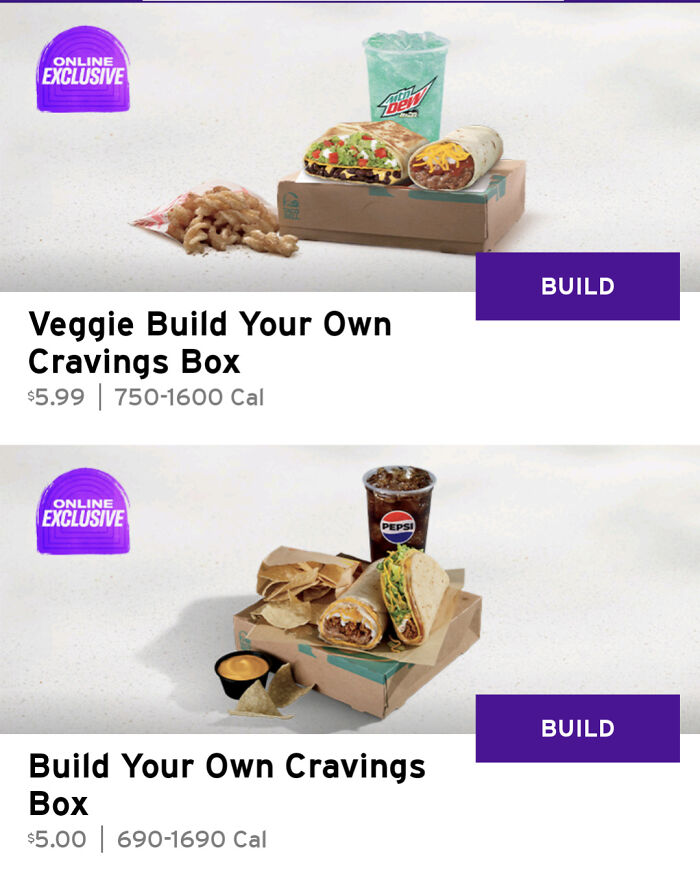
Task: Tap BUILD for Veggie Build Your Own Cravings Box
Action: [577, 286]
